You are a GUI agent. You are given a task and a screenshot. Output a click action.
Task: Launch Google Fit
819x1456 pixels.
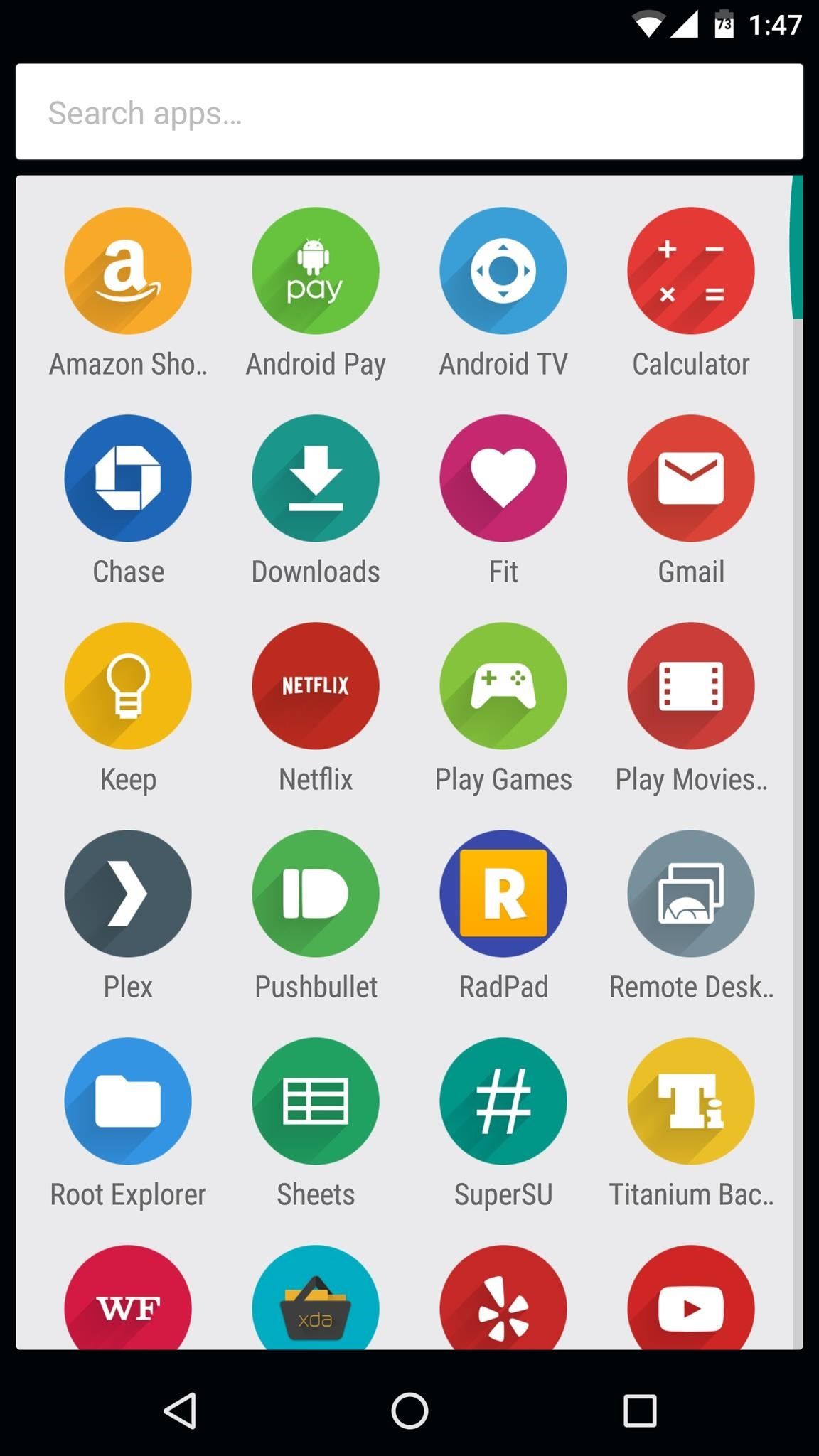503,478
